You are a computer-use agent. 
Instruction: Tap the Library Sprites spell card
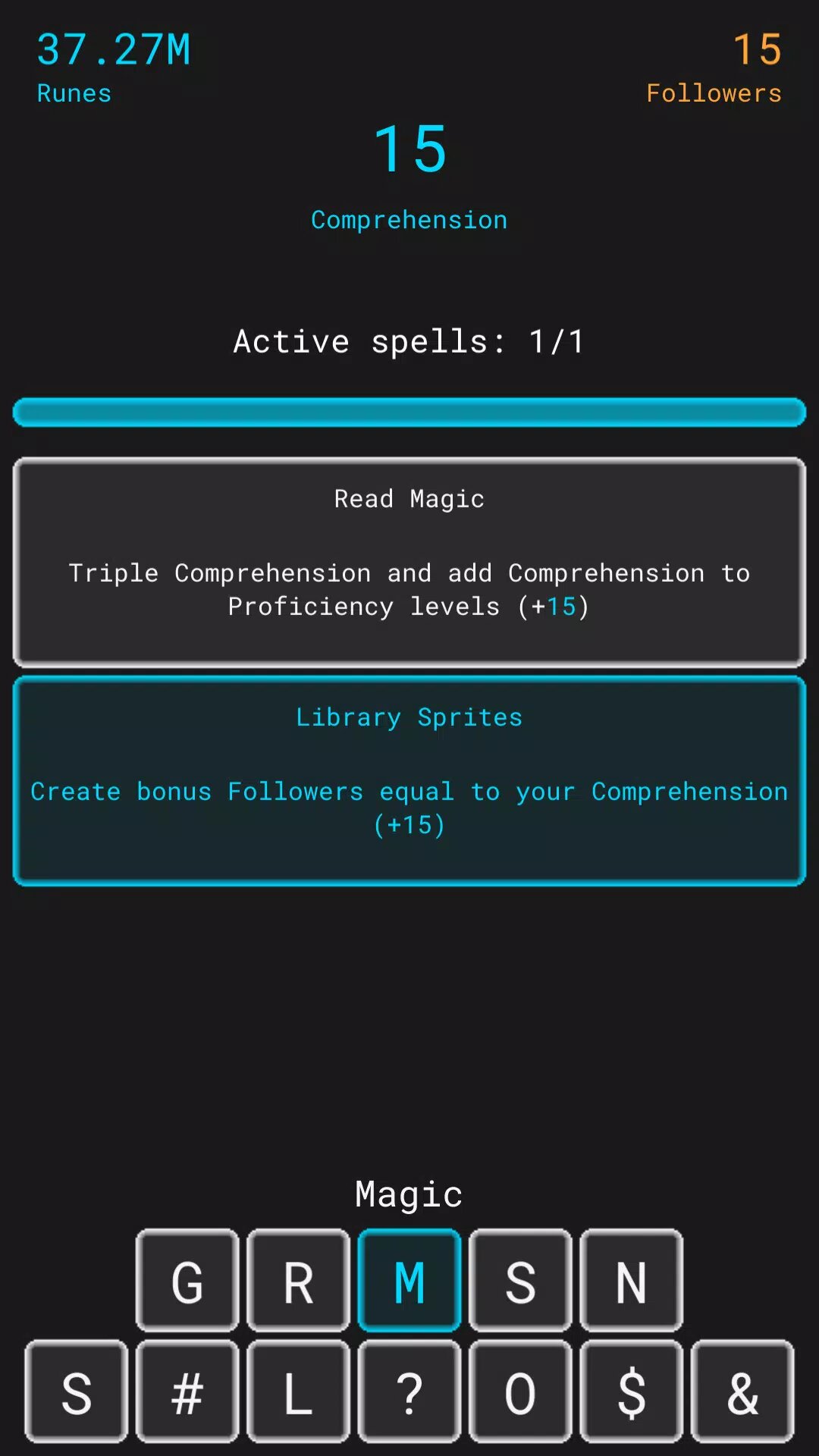pos(409,780)
